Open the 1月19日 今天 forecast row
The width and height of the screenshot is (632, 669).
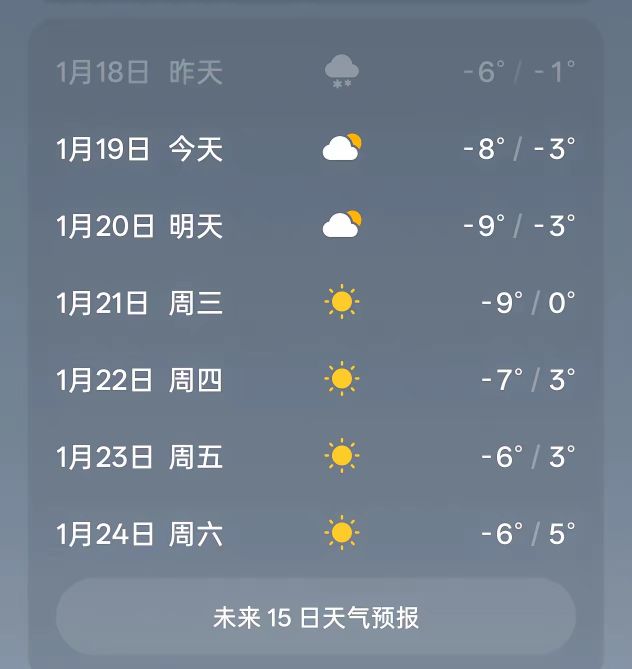pyautogui.click(x=316, y=150)
